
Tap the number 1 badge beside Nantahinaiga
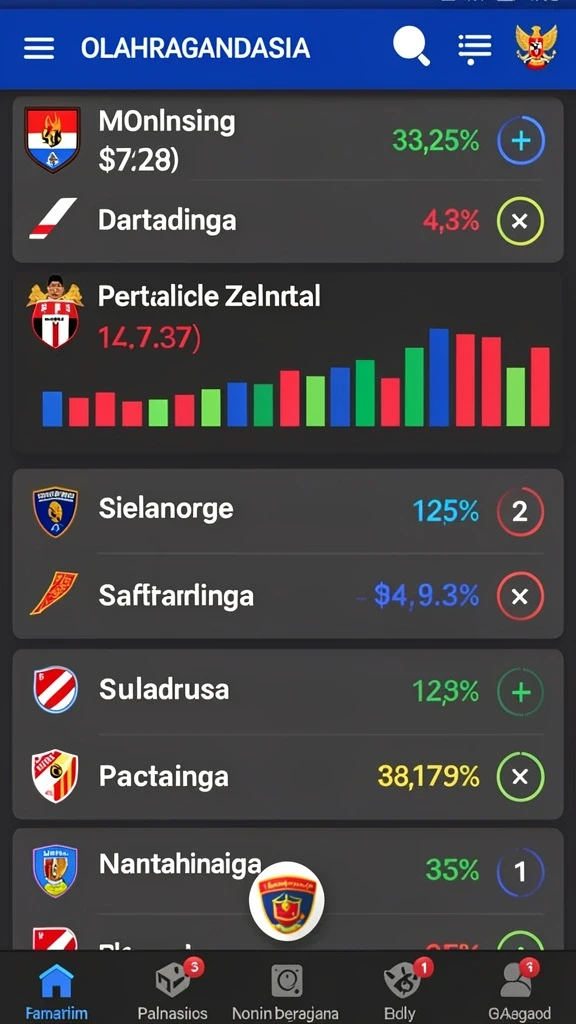pos(520,872)
